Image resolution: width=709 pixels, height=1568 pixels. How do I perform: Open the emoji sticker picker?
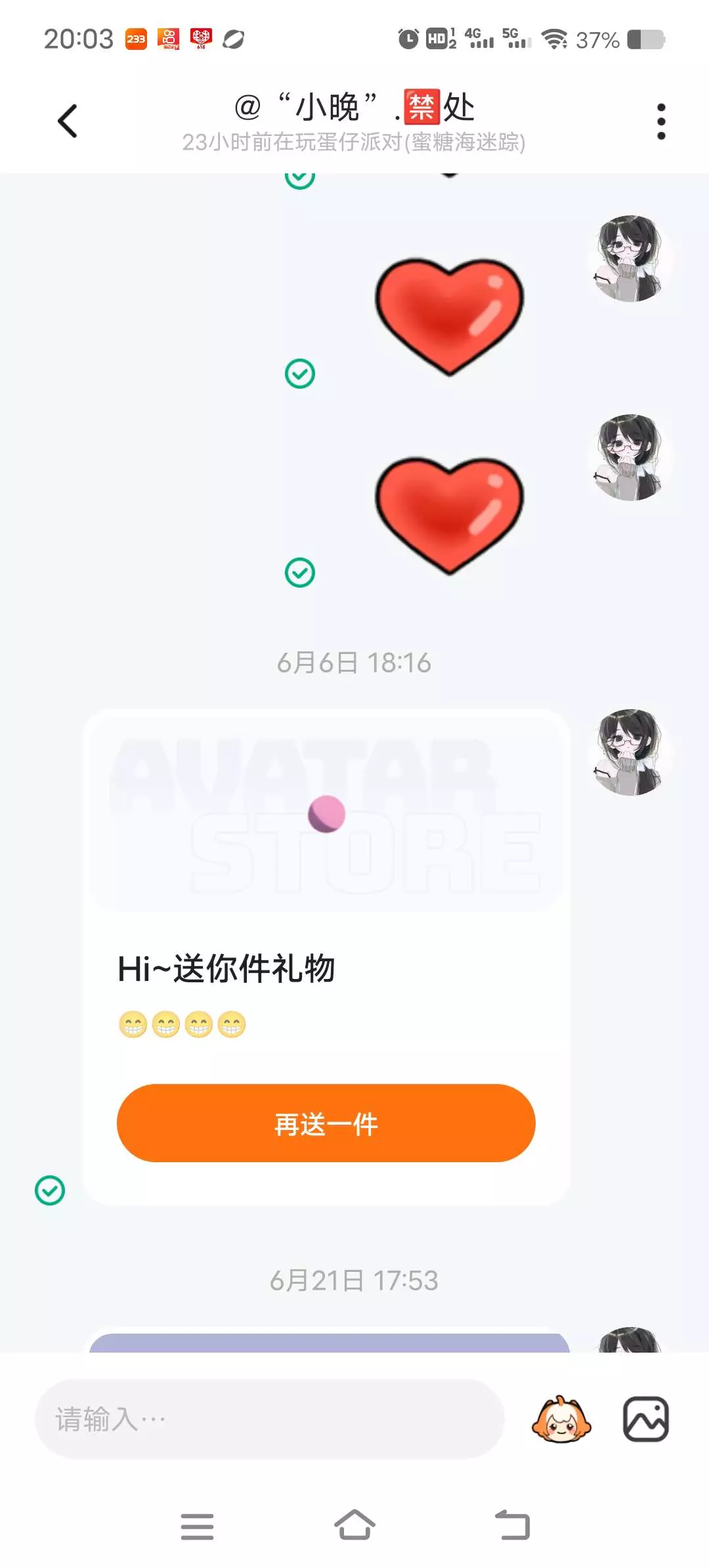561,1419
